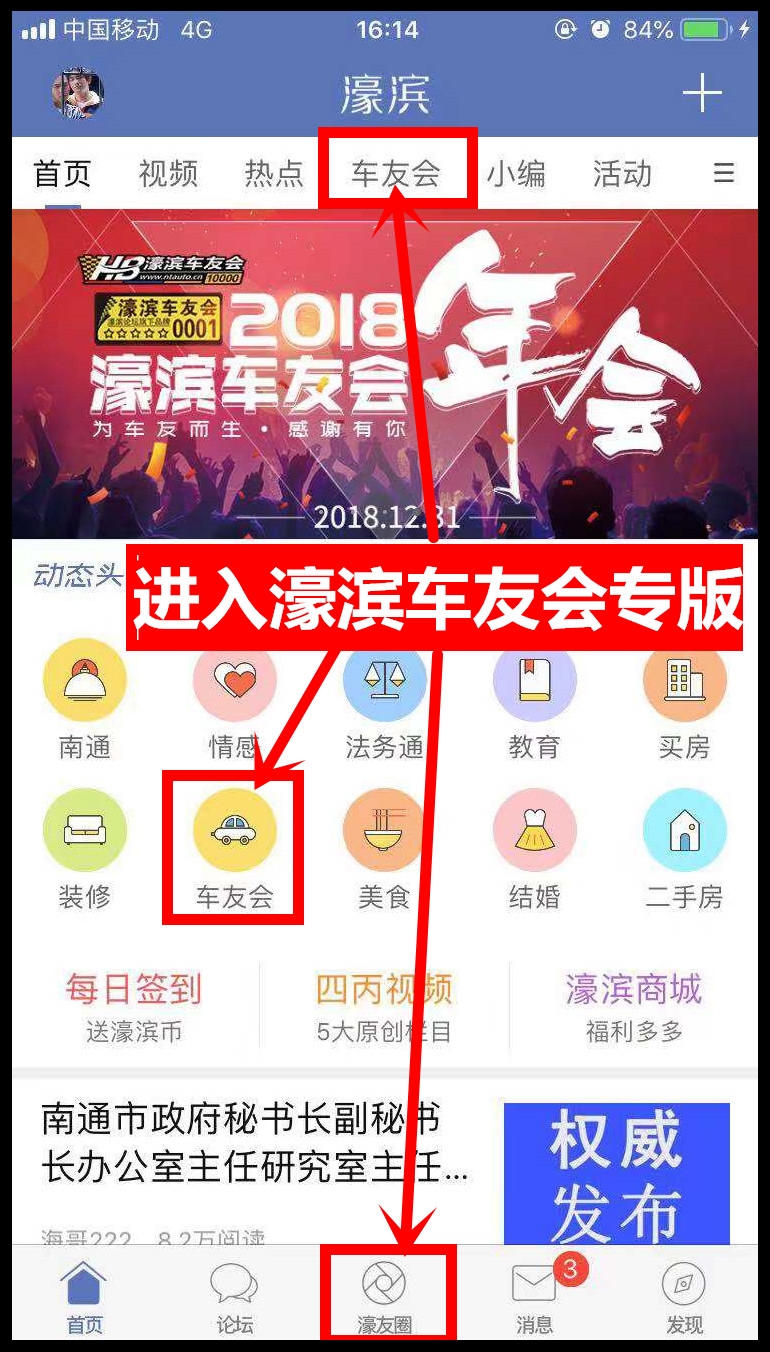The width and height of the screenshot is (770, 1352).
Task: Expand the hamburger menu beside 活动
Action: (725, 172)
